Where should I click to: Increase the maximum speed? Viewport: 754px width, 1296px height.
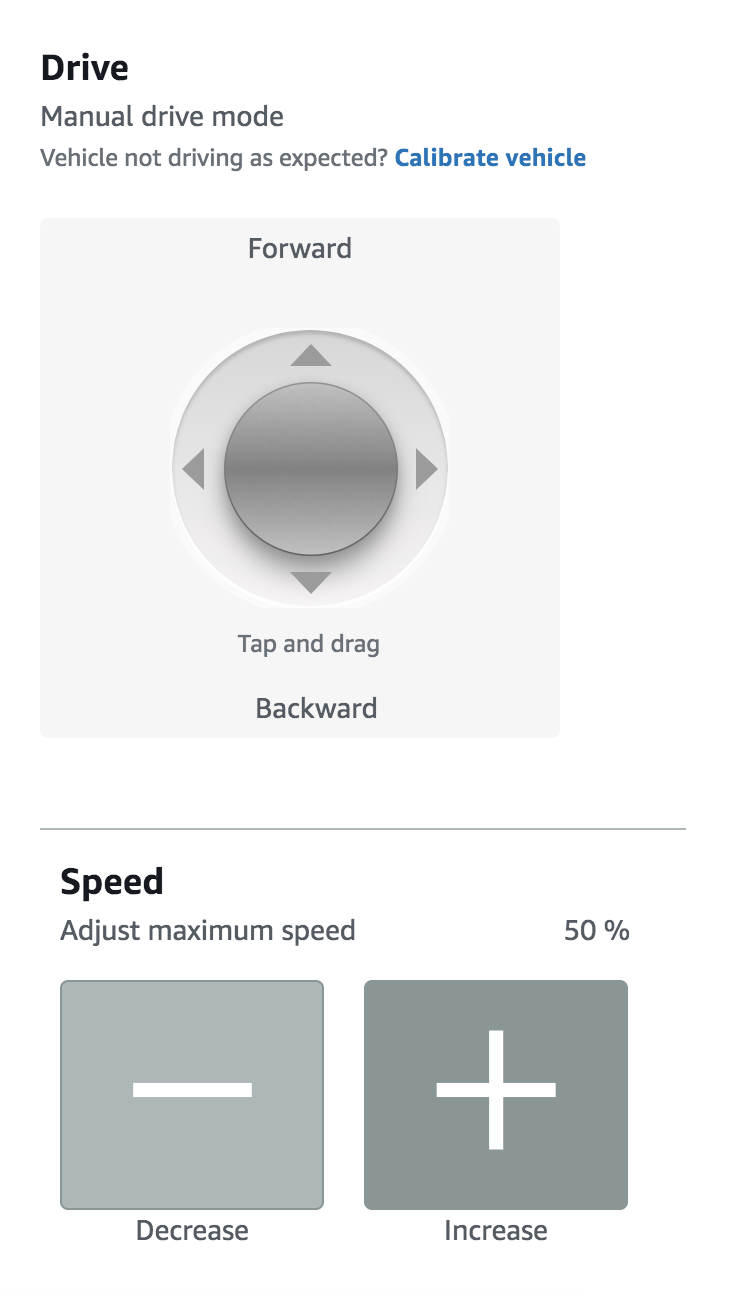pyautogui.click(x=496, y=1095)
